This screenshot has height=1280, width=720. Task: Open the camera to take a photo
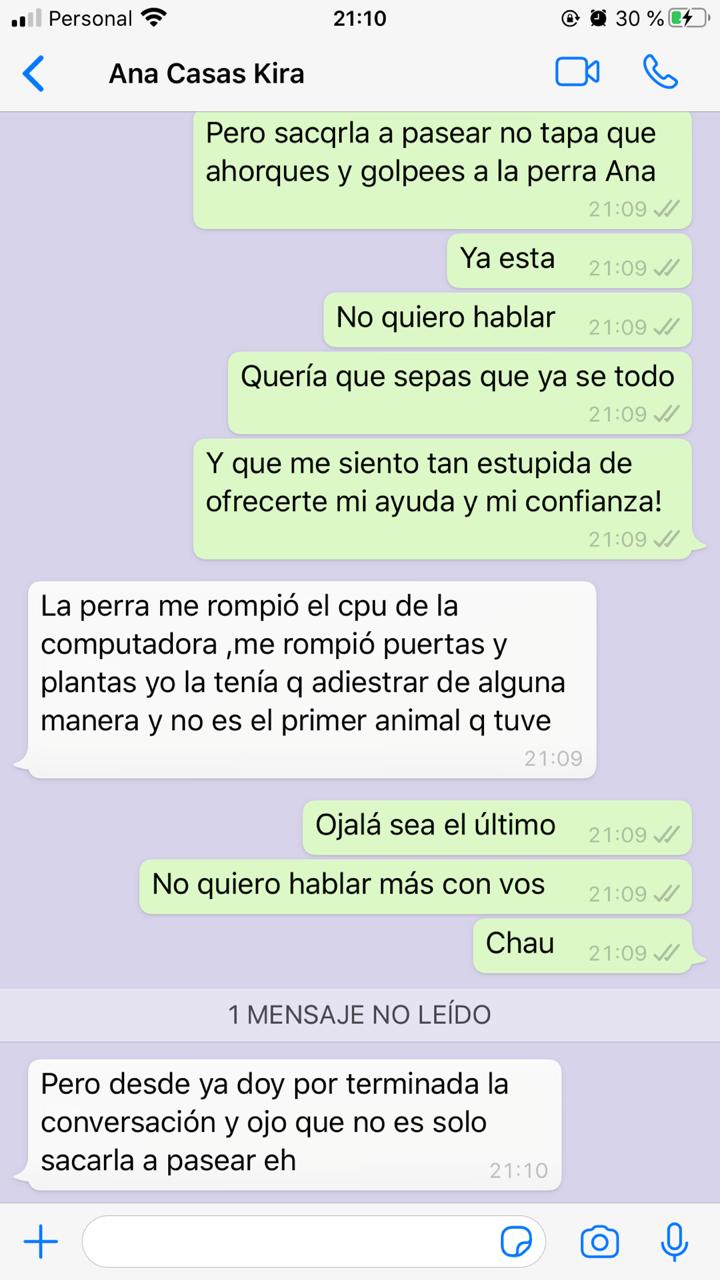(x=599, y=1242)
